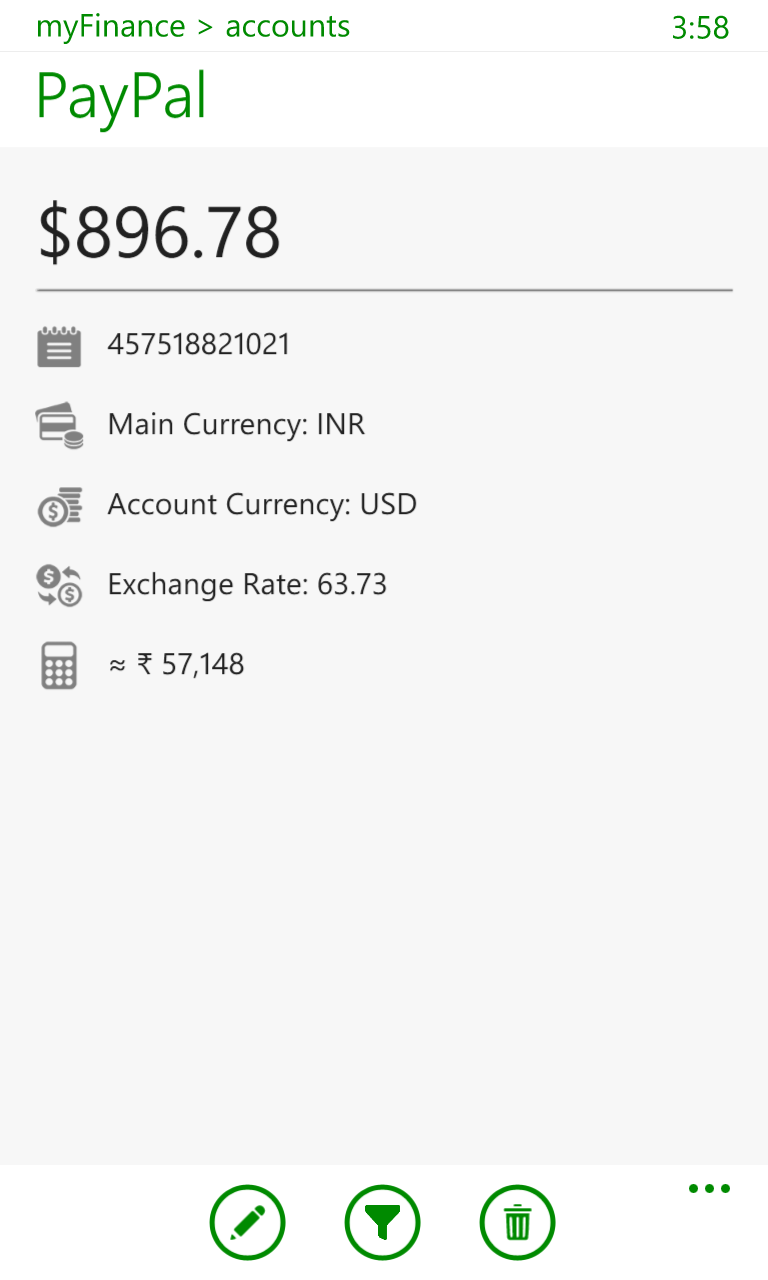Image resolution: width=768 pixels, height=1280 pixels.
Task: Click the Exchange Rate: 63.73 entry
Action: pos(248,584)
